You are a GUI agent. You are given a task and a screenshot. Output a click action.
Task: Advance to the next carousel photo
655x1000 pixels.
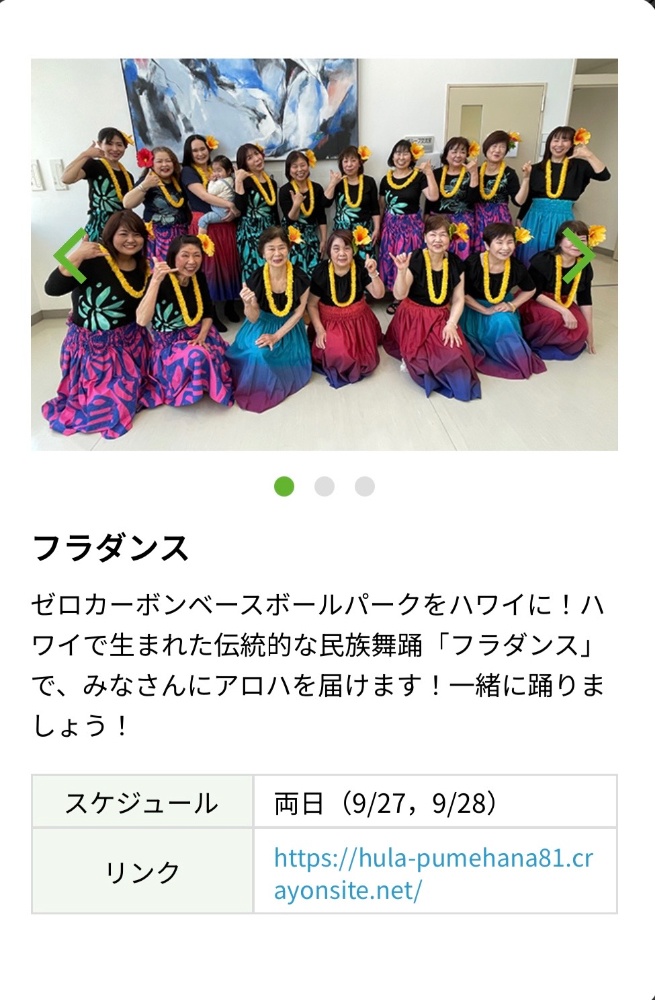(x=579, y=255)
